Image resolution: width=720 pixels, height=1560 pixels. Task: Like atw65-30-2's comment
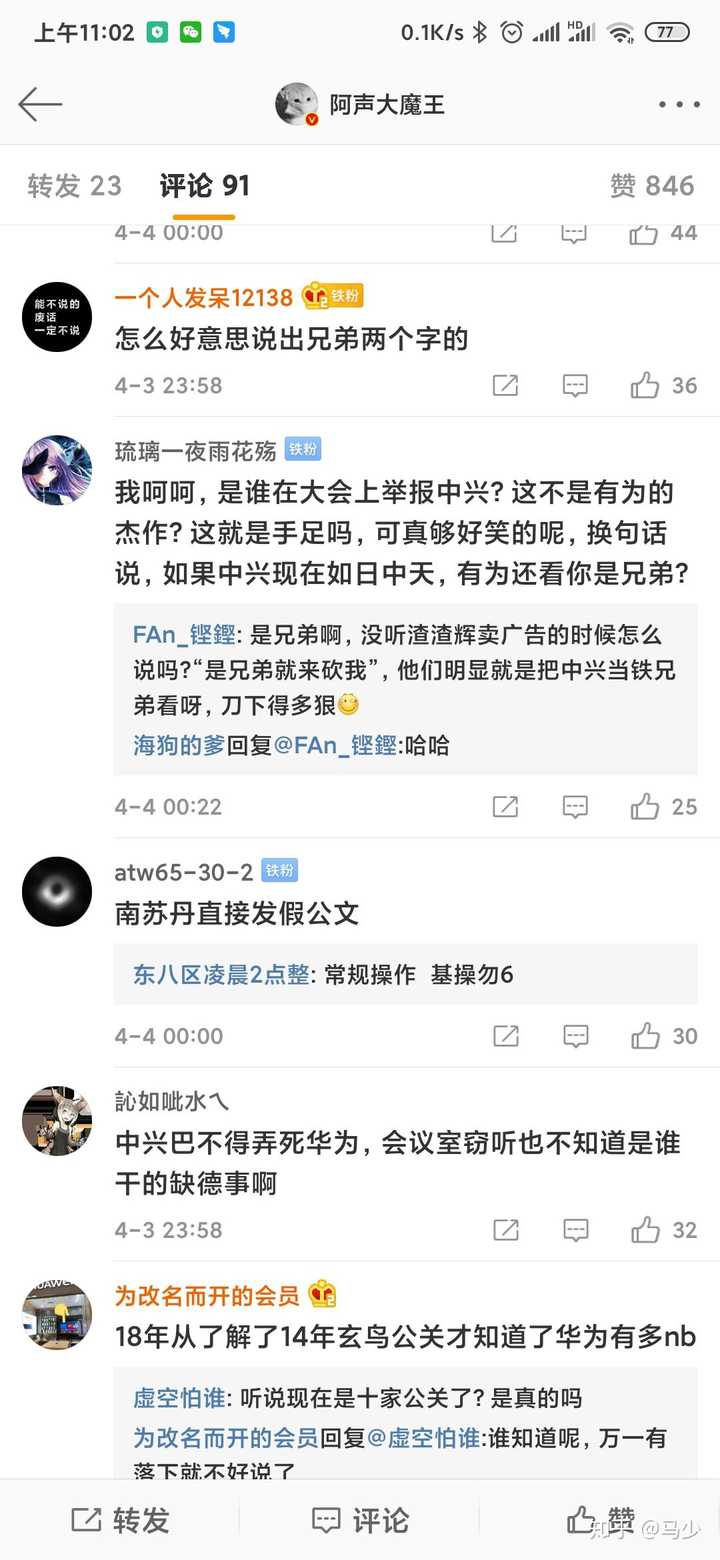[646, 1036]
